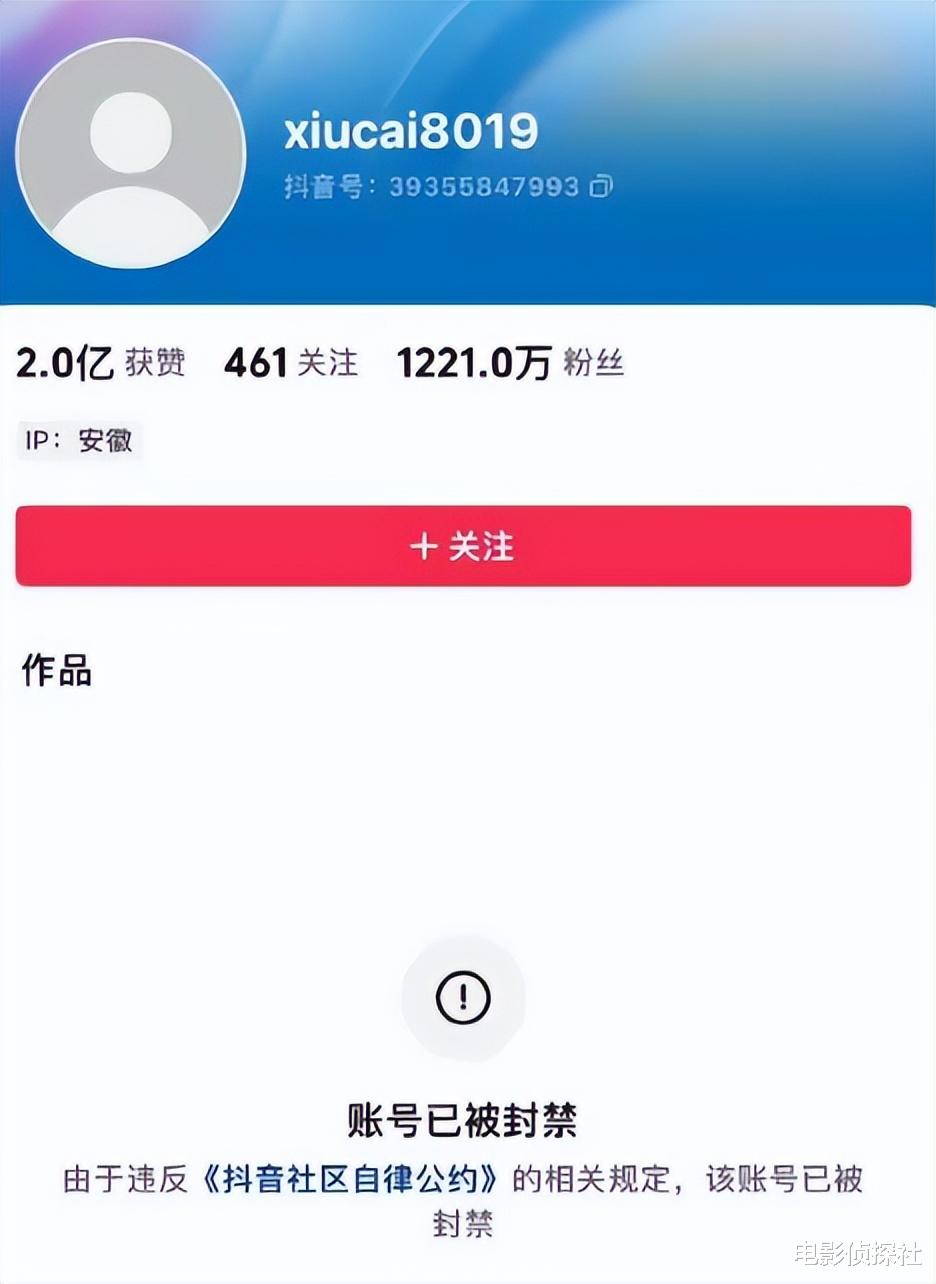This screenshot has width=936, height=1284.
Task: Open the 461 关注 following list
Action: pyautogui.click(x=290, y=363)
